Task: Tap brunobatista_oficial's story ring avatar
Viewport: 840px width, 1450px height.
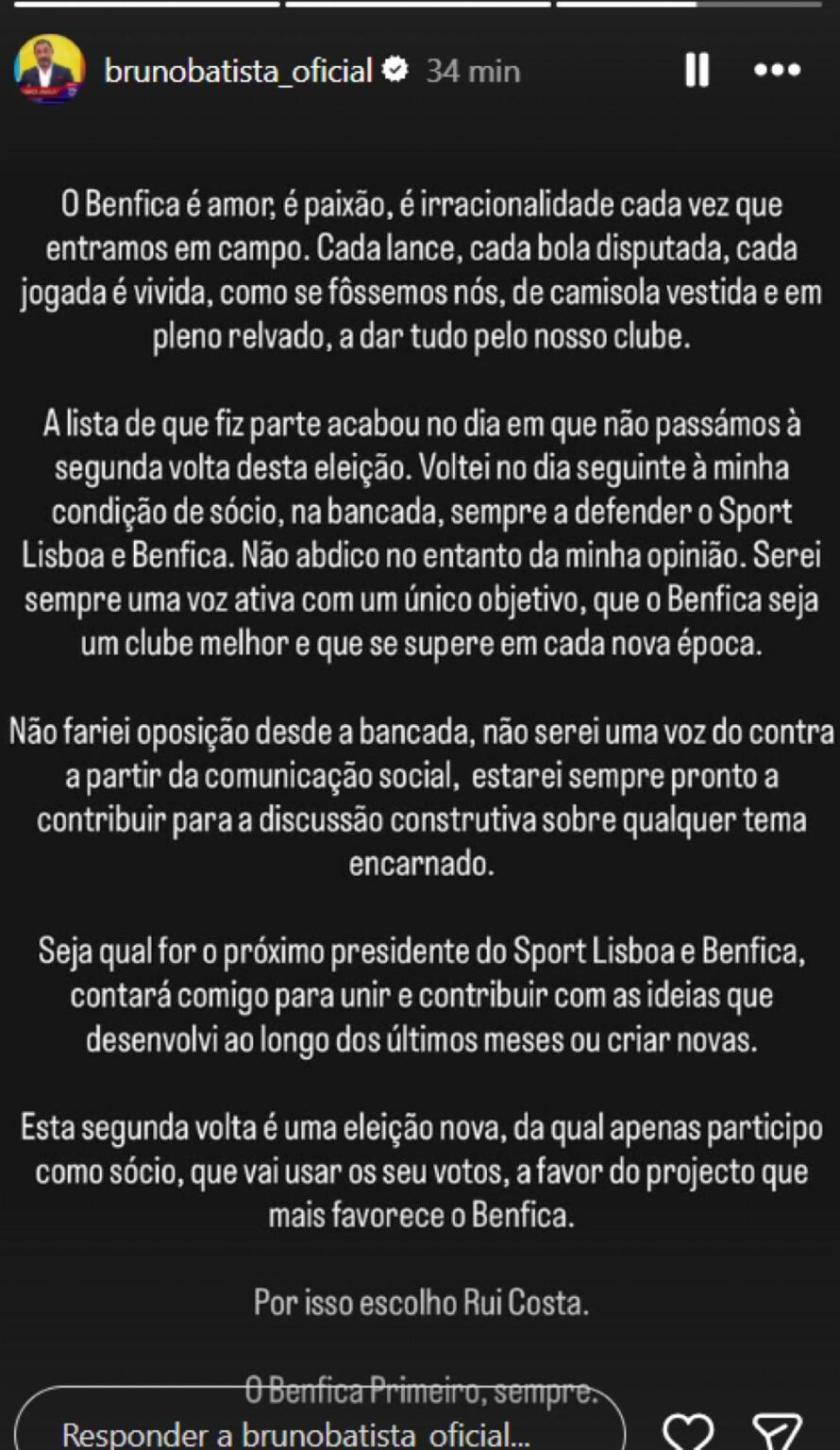Action: click(44, 67)
